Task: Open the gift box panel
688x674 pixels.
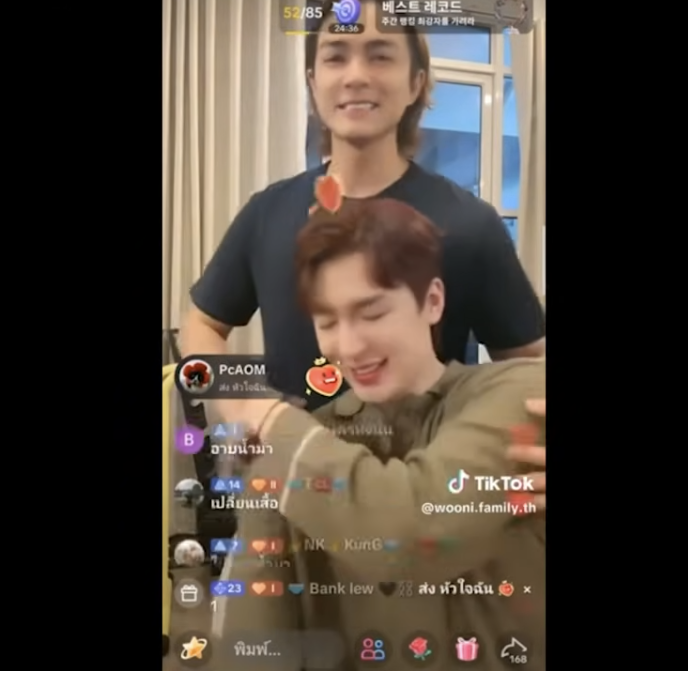Action: tap(467, 649)
